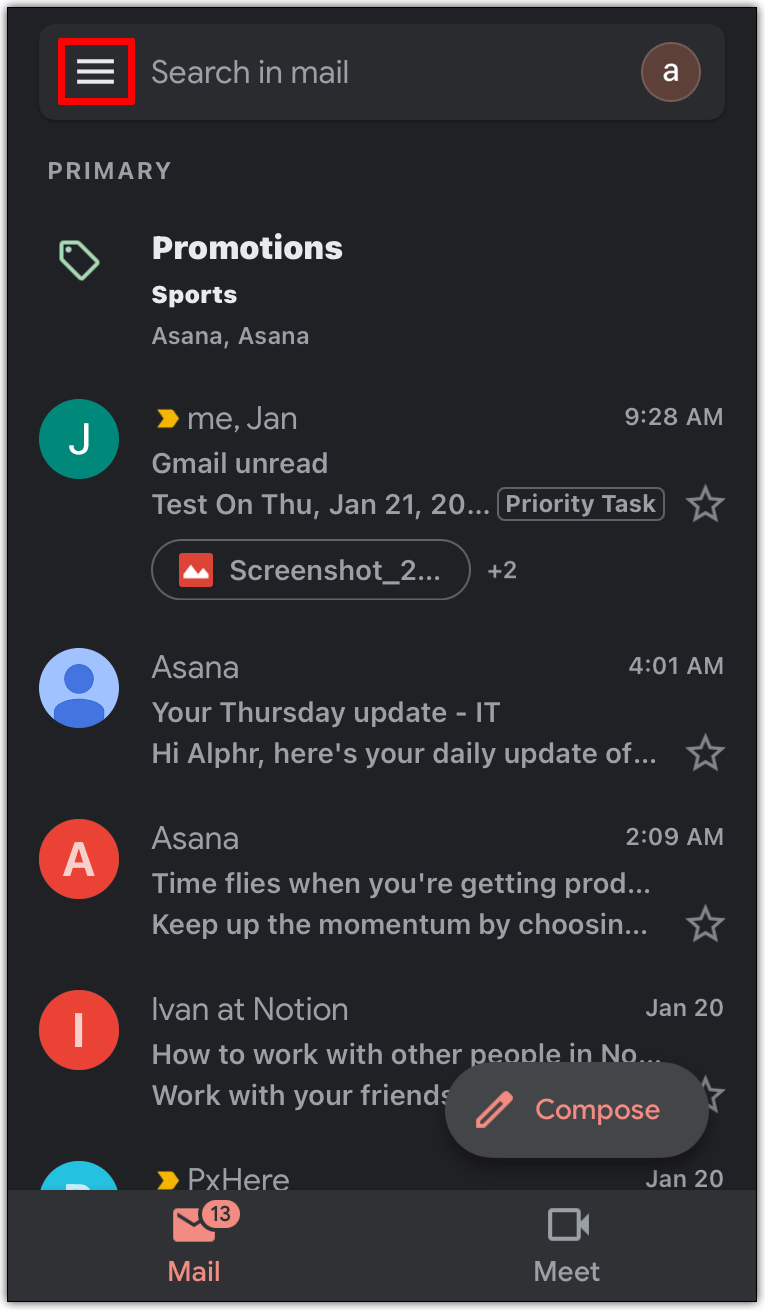Select the Mail tab
This screenshot has height=1310, width=765.
tap(194, 1245)
